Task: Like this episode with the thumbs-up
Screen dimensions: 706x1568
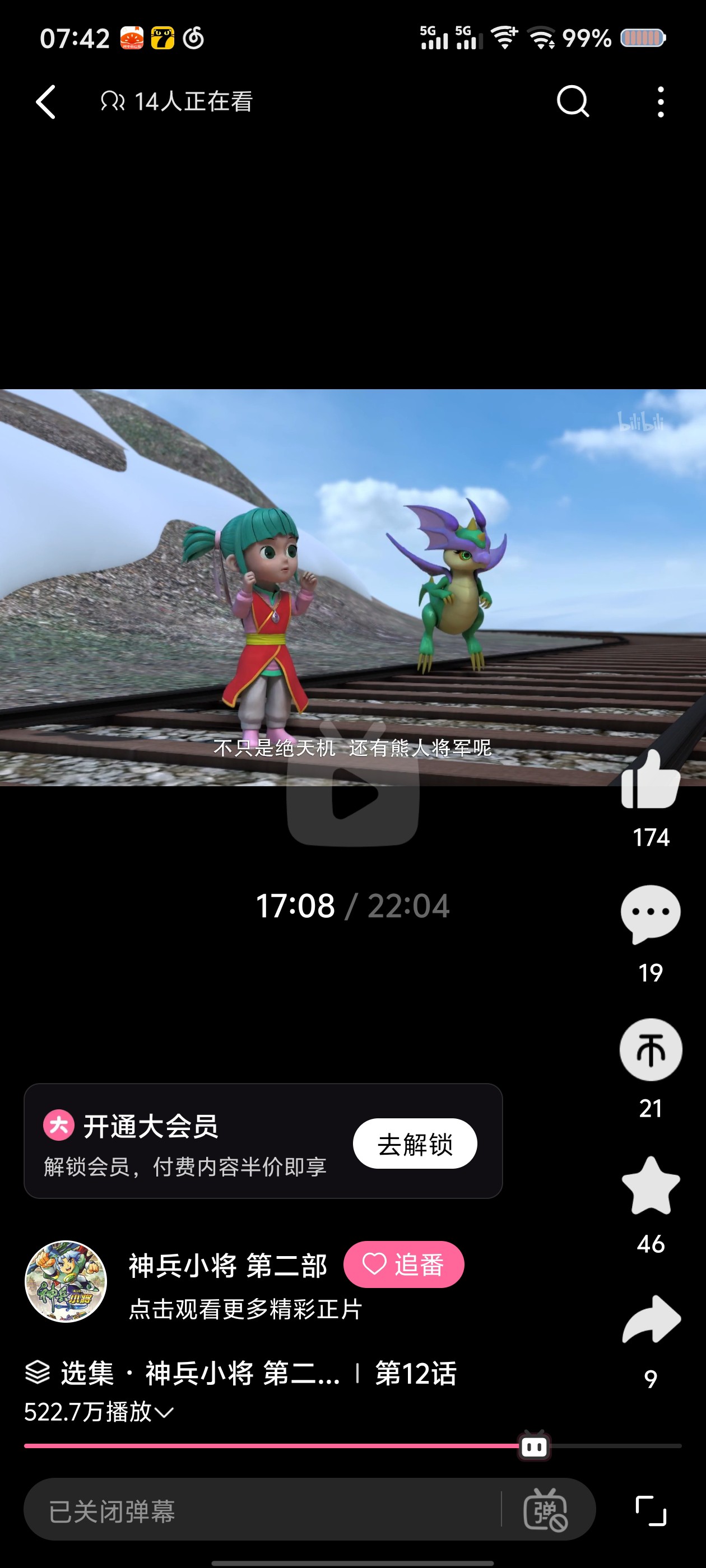Action: point(651,780)
